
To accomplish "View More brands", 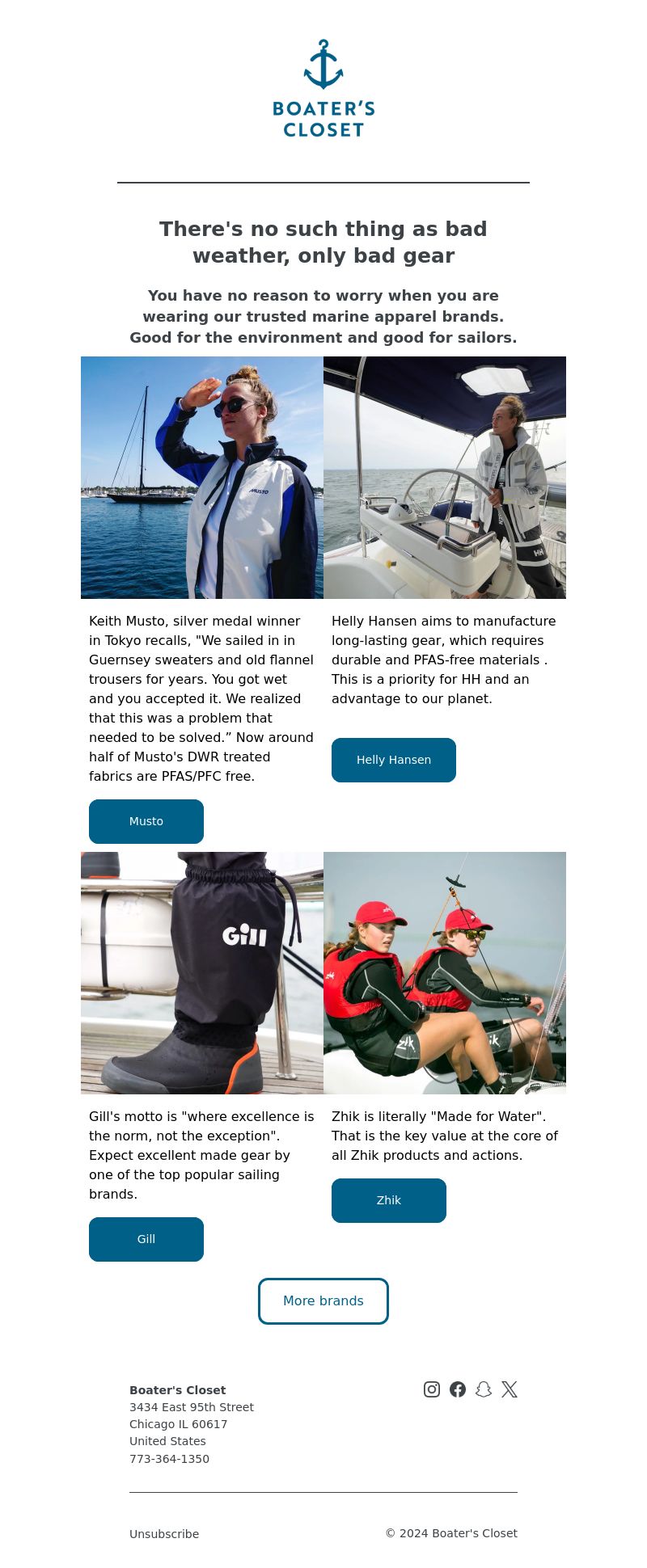I will (x=323, y=1300).
